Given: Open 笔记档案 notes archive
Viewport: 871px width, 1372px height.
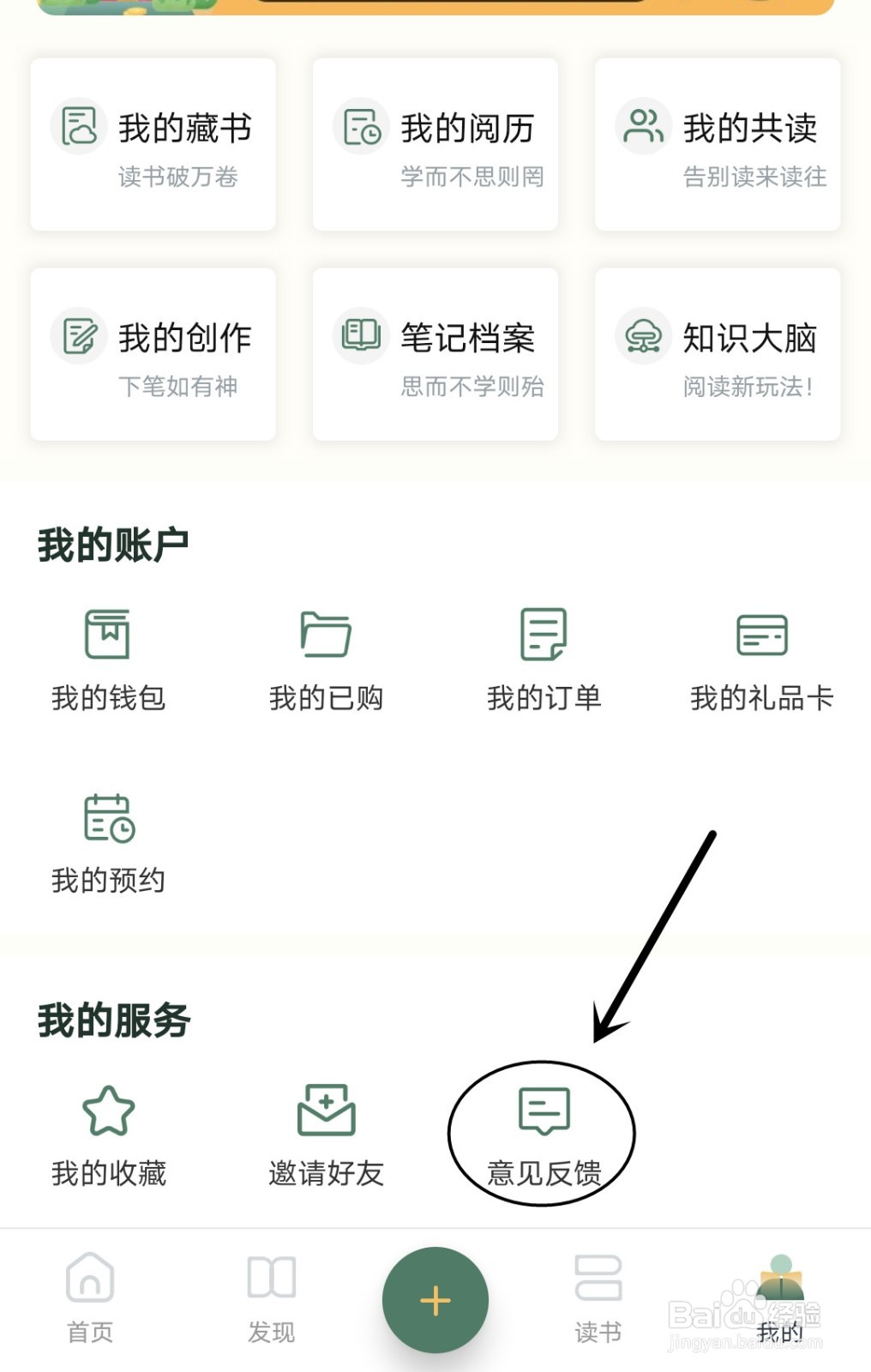Looking at the screenshot, I should (x=435, y=353).
